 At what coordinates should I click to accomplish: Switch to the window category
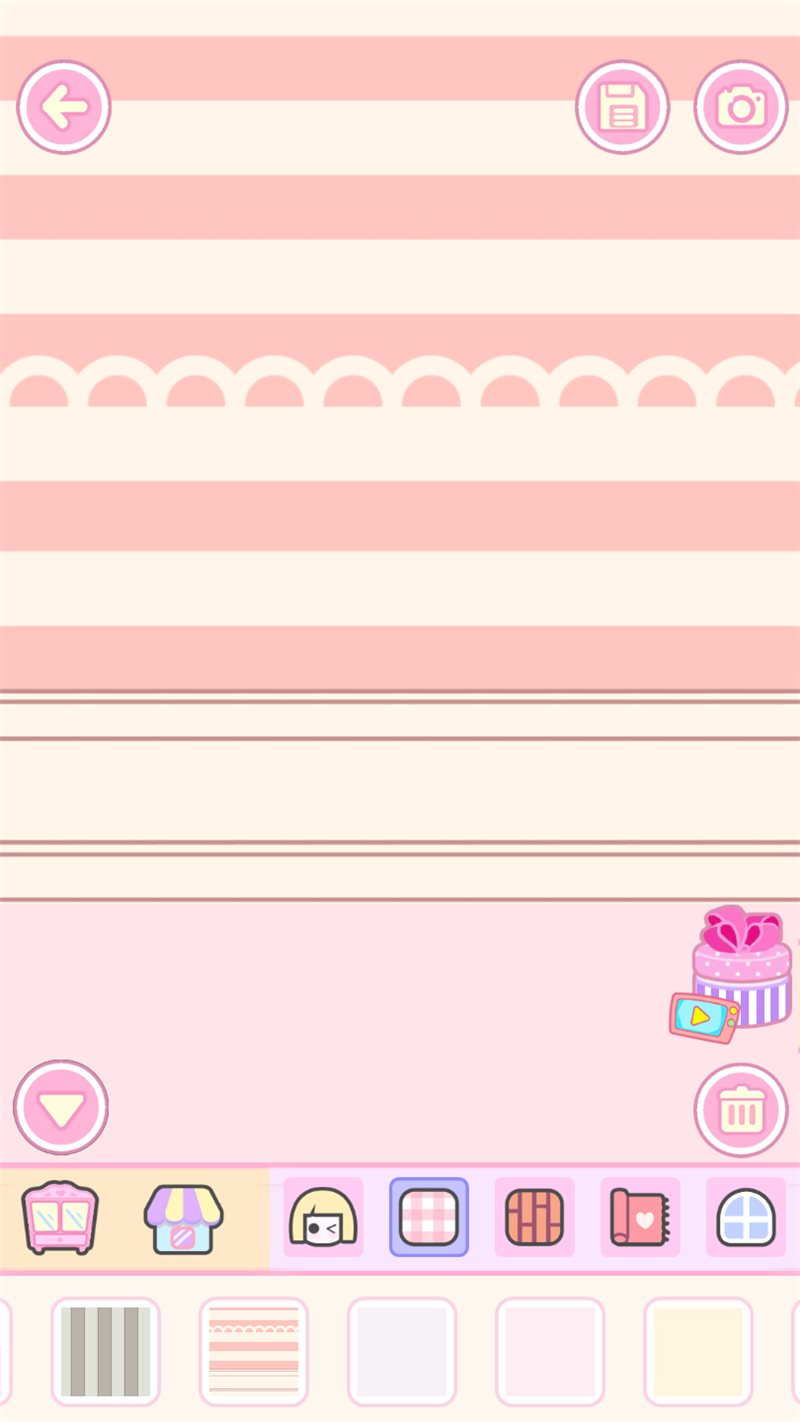(x=746, y=1217)
